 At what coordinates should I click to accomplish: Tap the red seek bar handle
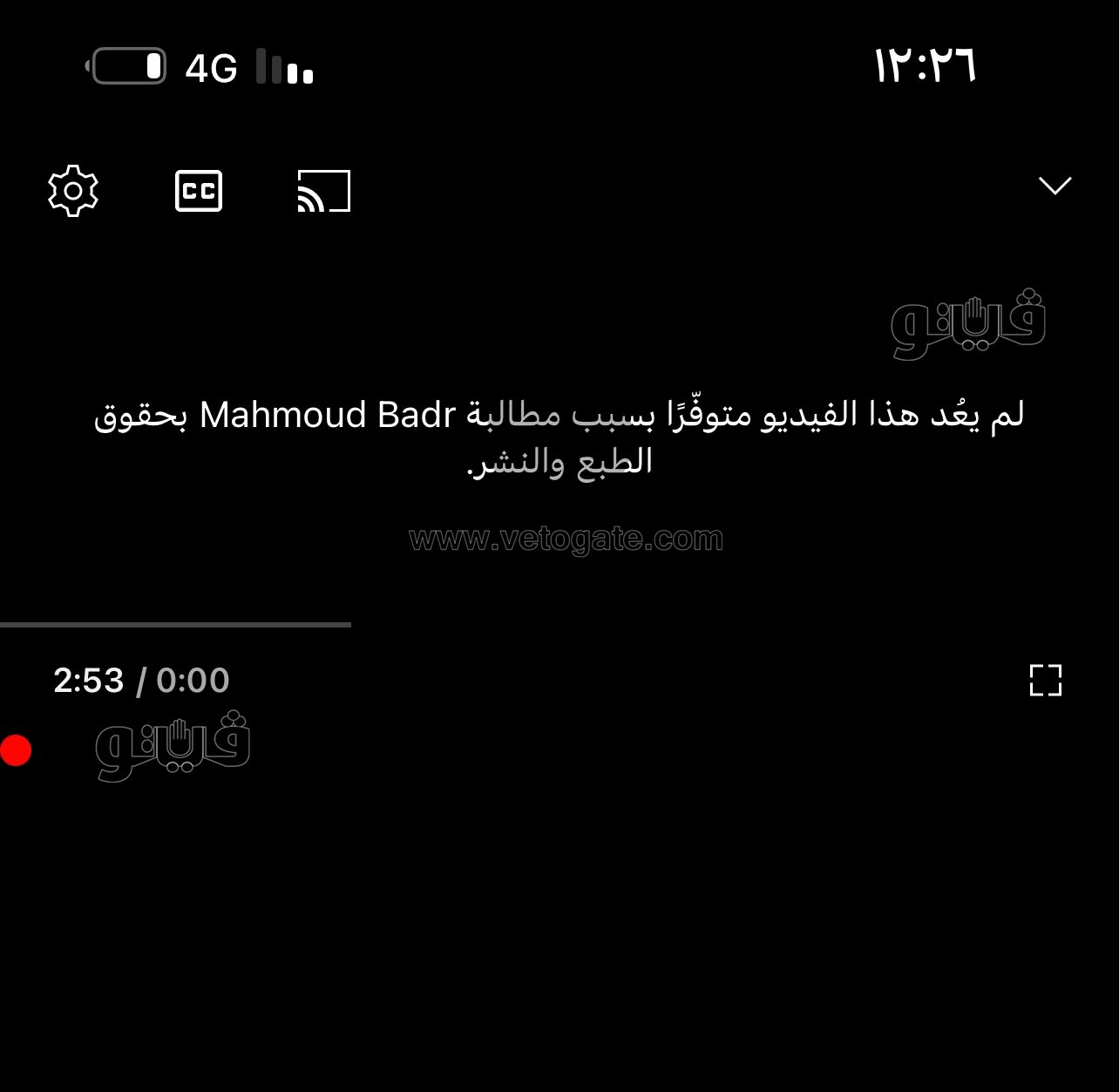tap(16, 750)
